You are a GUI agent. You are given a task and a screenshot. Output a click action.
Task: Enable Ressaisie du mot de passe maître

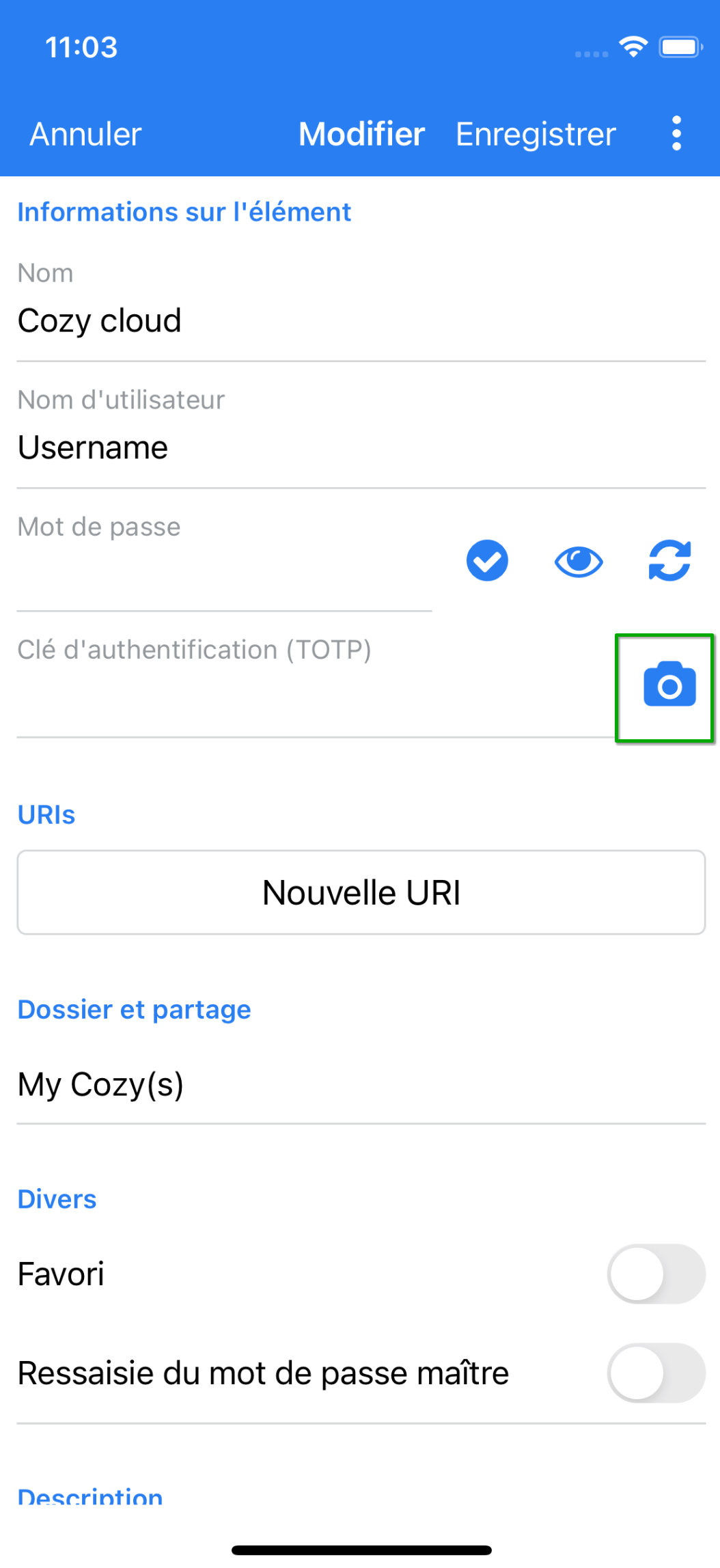coord(655,1373)
